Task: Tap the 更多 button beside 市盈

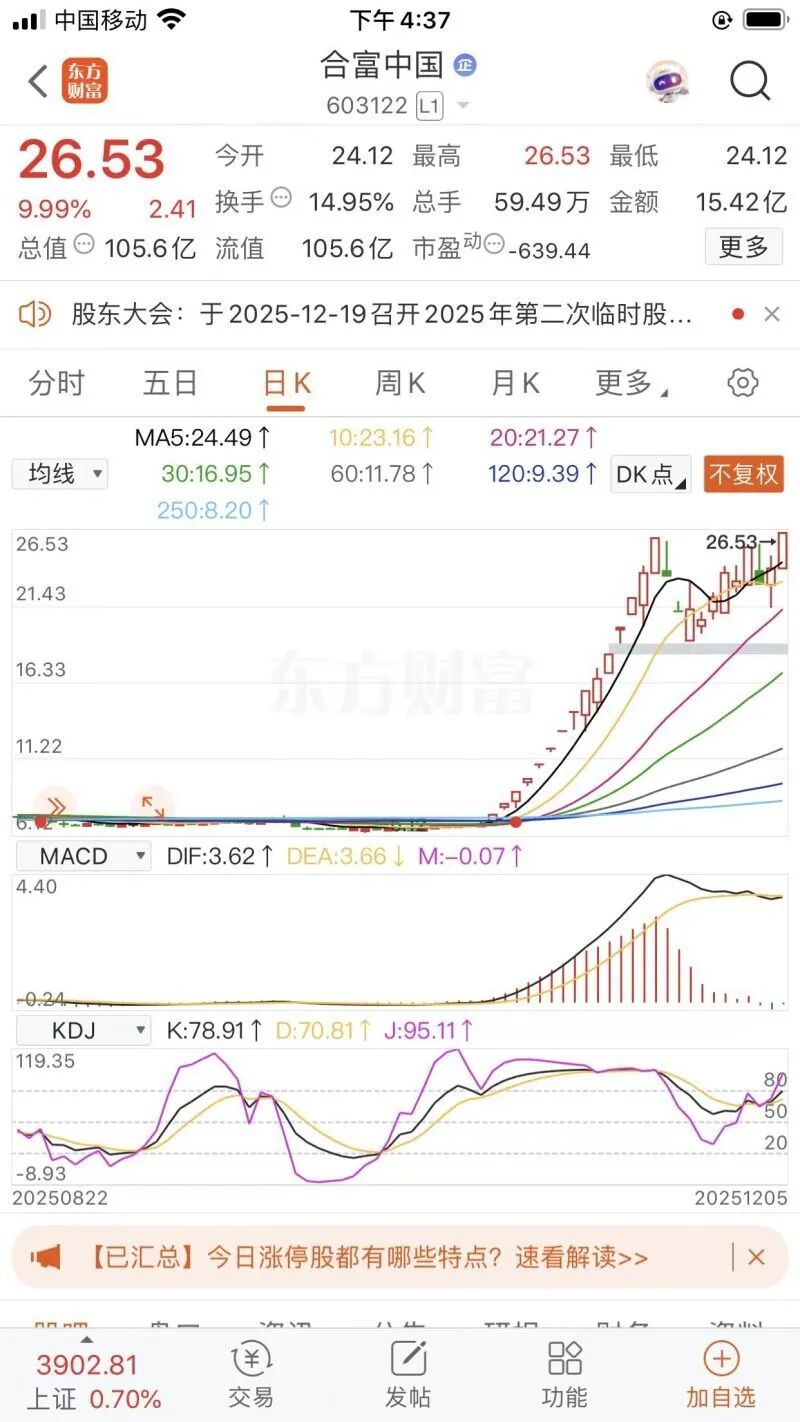Action: 743,246
